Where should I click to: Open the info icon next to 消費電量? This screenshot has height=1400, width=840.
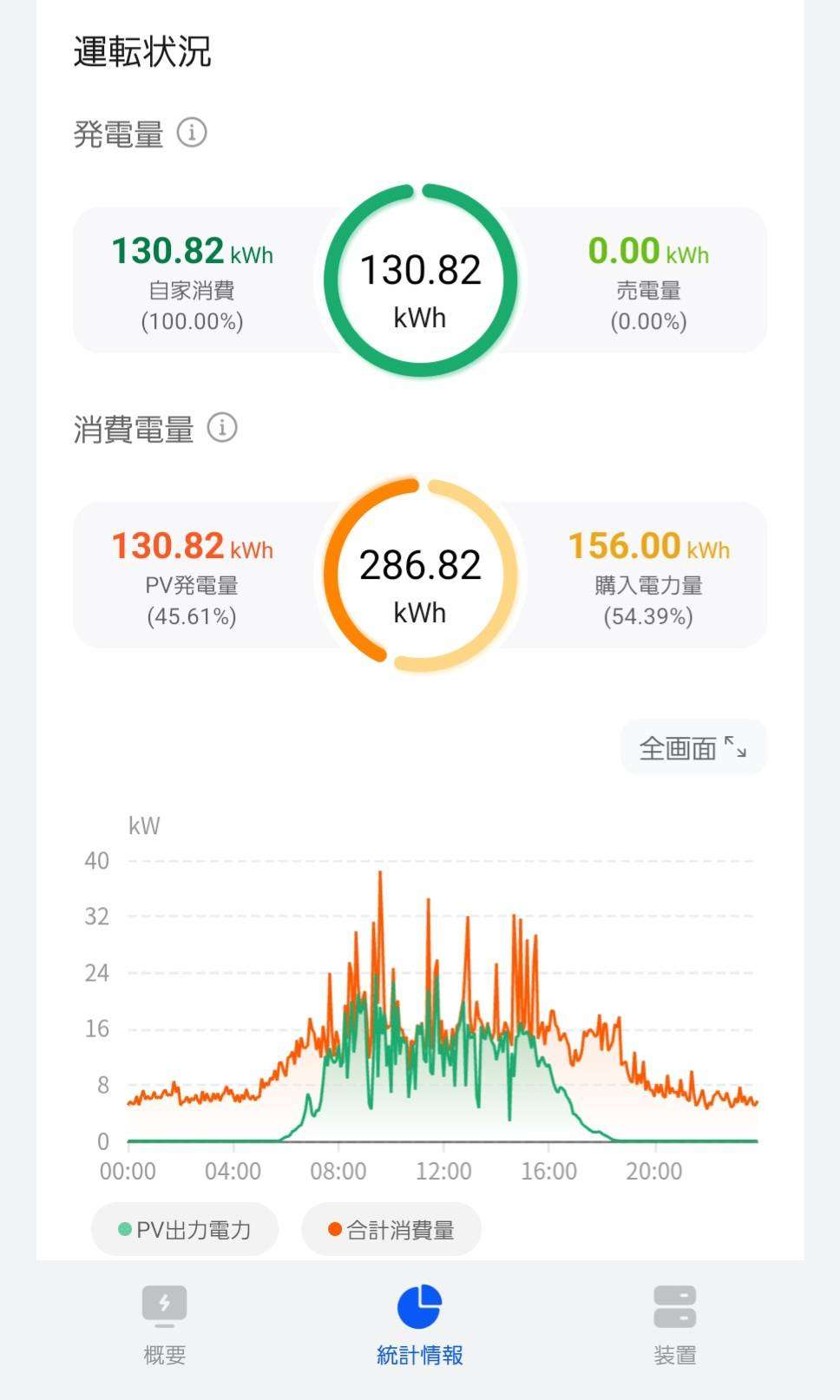pyautogui.click(x=222, y=428)
